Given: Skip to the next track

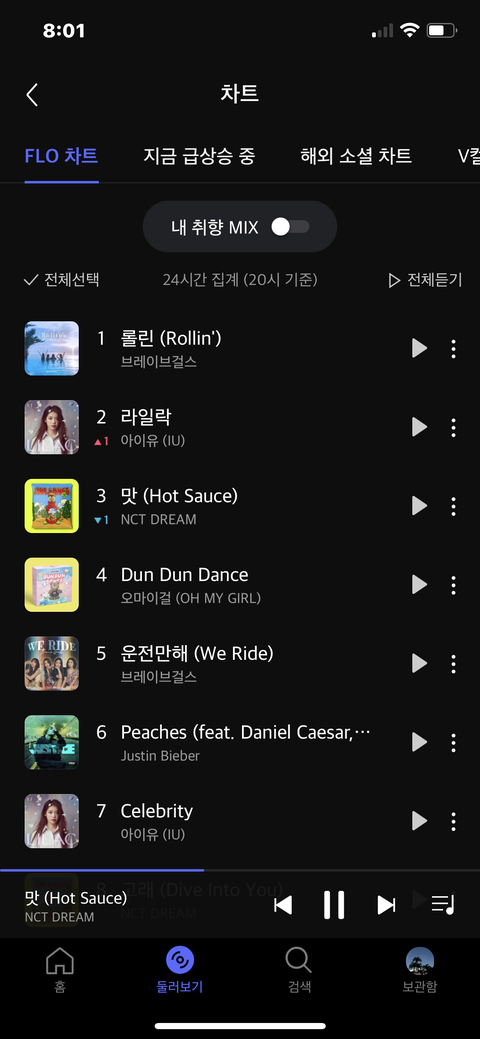Looking at the screenshot, I should pos(387,904).
